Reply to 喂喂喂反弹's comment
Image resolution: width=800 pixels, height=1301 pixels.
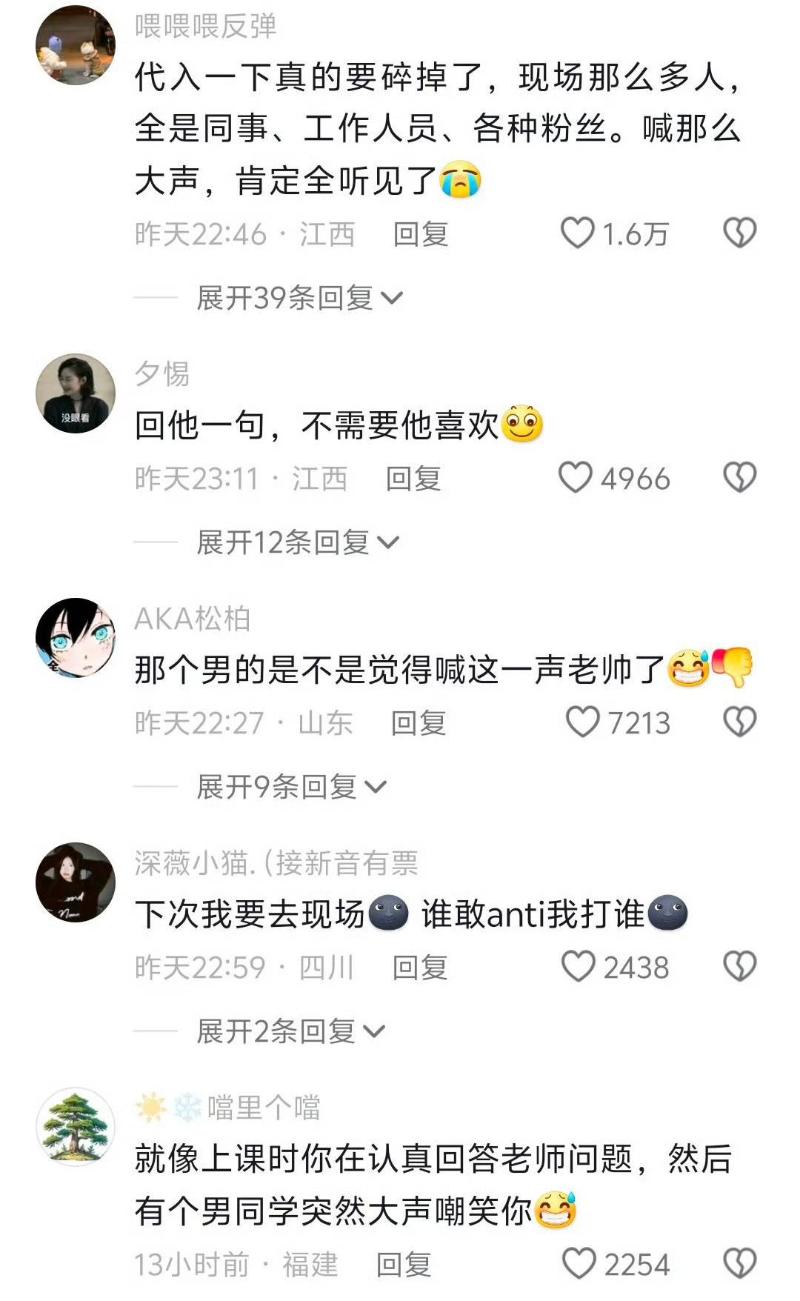420,234
